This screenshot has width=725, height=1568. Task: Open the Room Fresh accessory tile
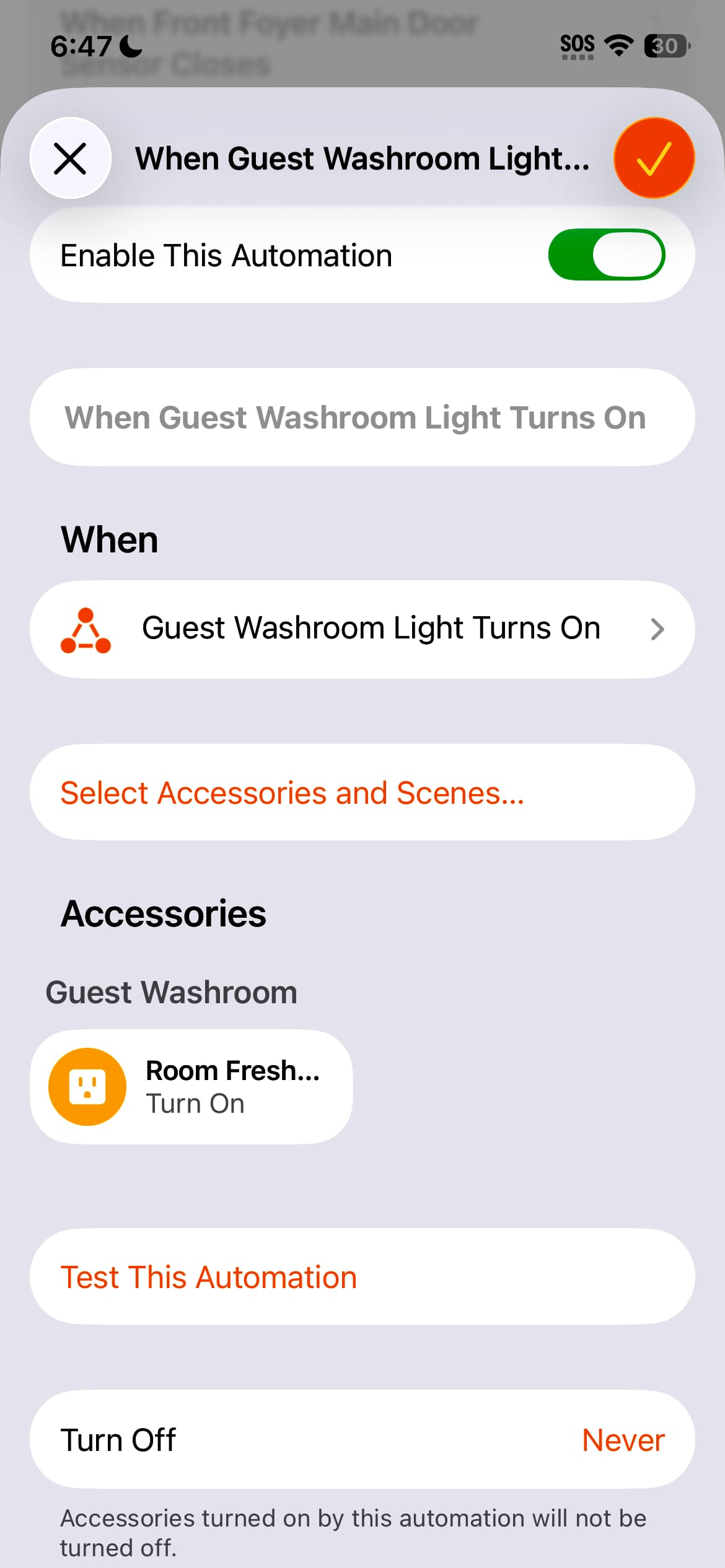[x=191, y=1087]
